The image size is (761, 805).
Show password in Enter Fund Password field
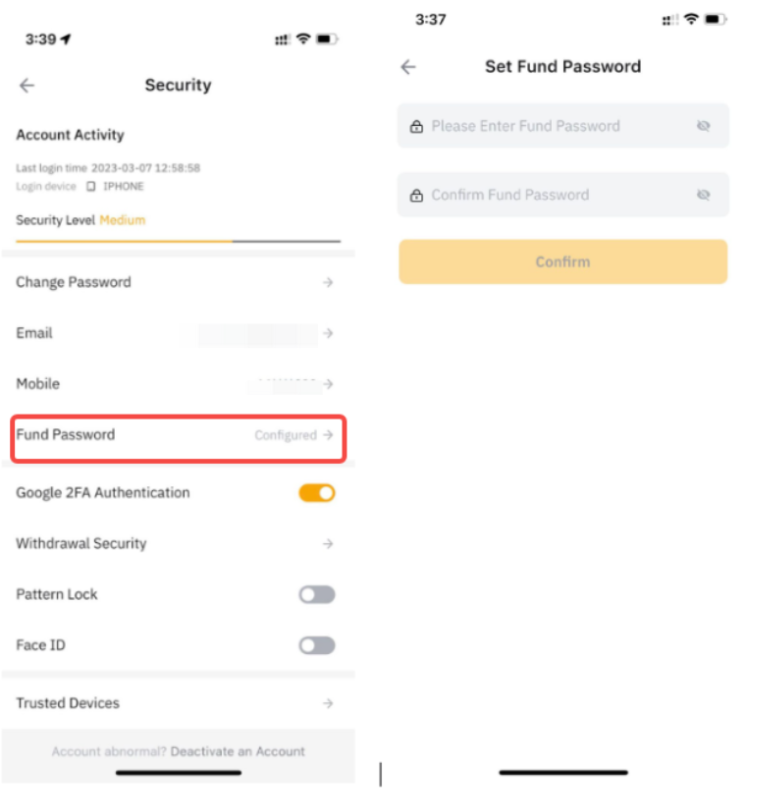(x=703, y=127)
